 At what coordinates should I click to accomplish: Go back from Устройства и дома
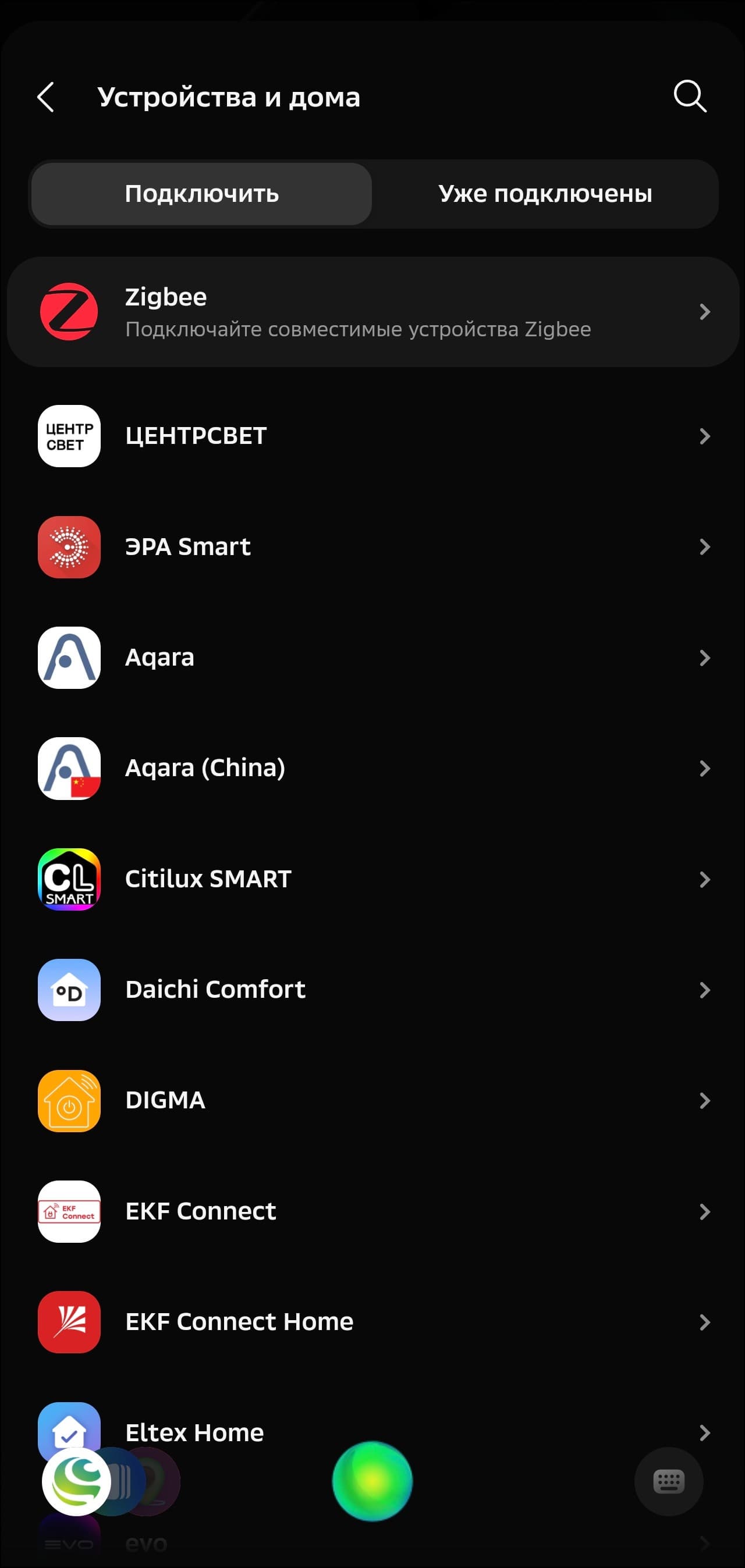pos(47,97)
